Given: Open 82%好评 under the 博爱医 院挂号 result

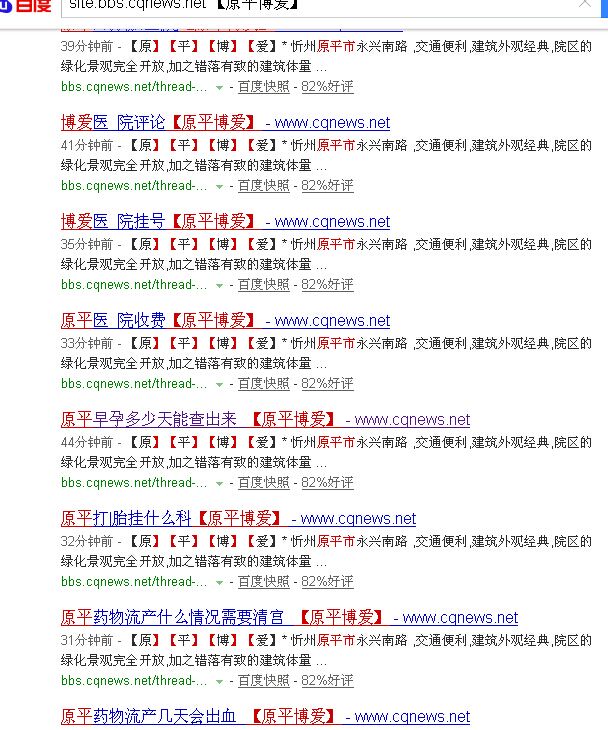Looking at the screenshot, I should (x=327, y=285).
